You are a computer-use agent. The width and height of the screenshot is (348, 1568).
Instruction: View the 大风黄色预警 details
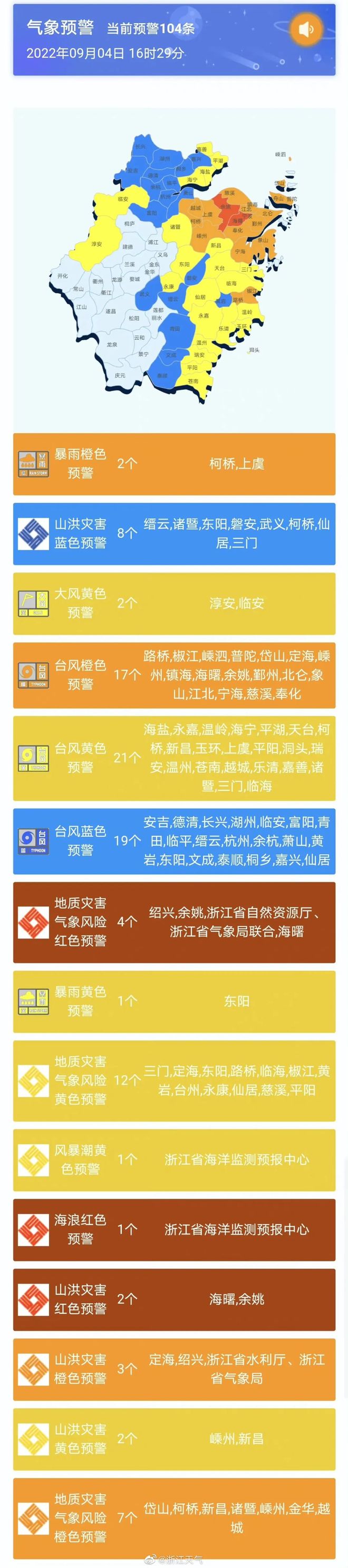174,603
